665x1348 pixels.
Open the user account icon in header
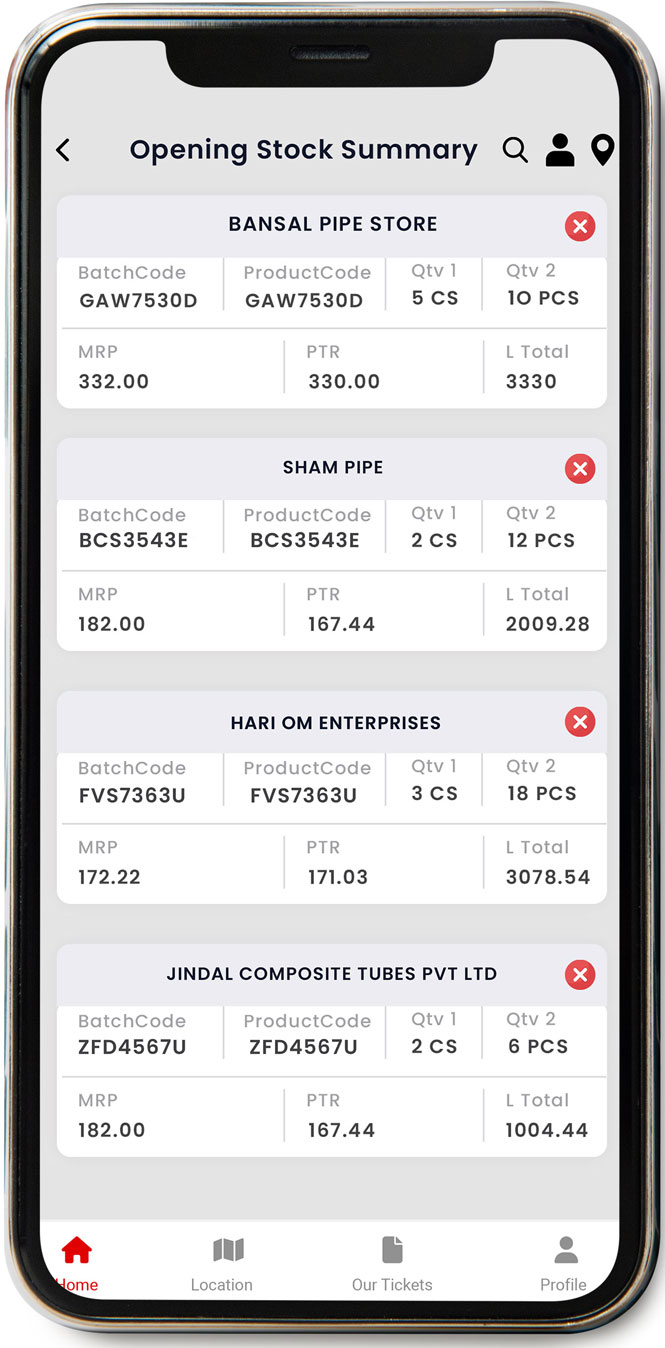pyautogui.click(x=560, y=150)
